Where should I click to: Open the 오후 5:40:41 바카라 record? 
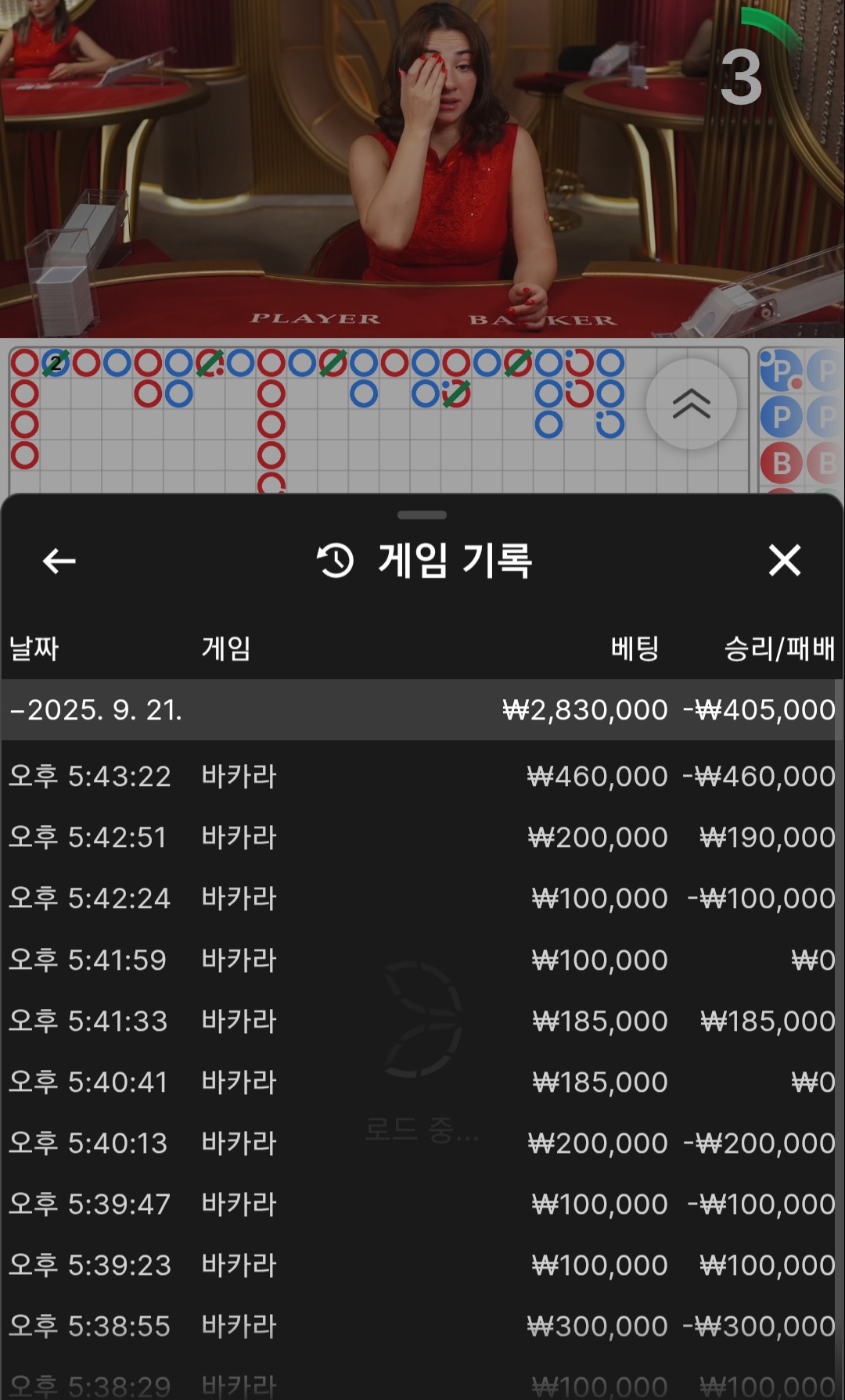421,1082
